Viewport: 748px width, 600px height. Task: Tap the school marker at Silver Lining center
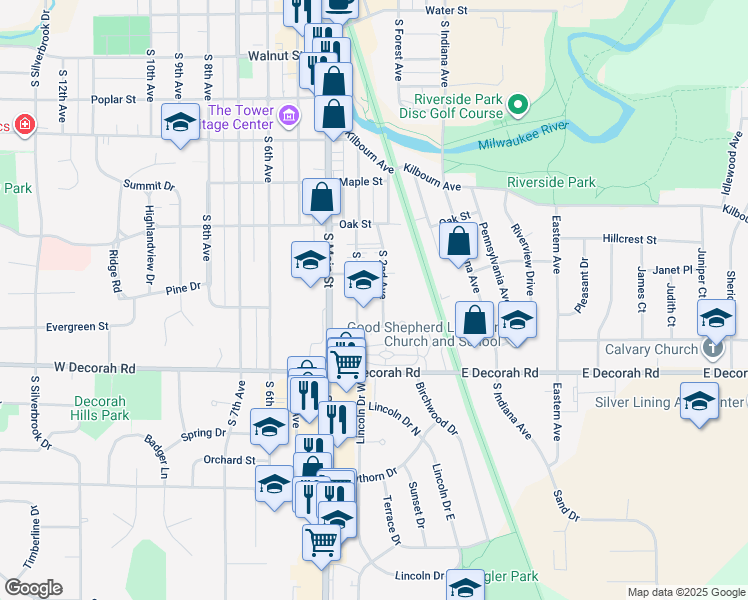click(699, 405)
